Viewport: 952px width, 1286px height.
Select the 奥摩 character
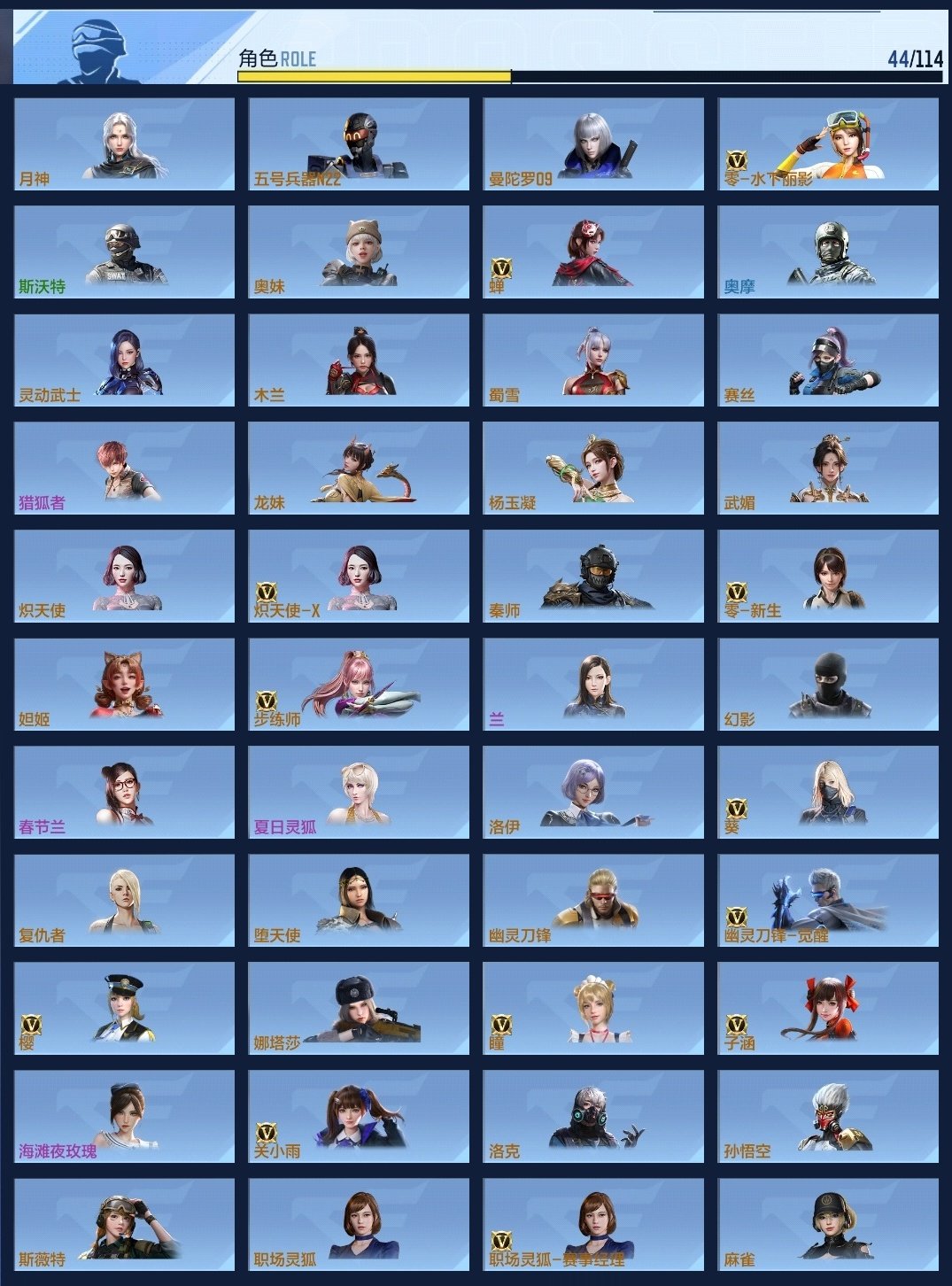[x=828, y=252]
